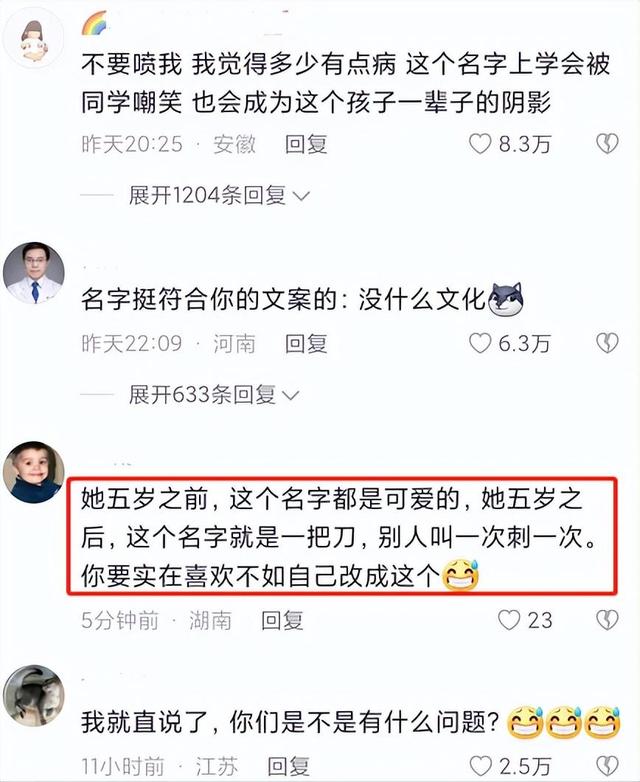
Task: Like the Henan comment with 6.3万 likes
Action: [481, 344]
